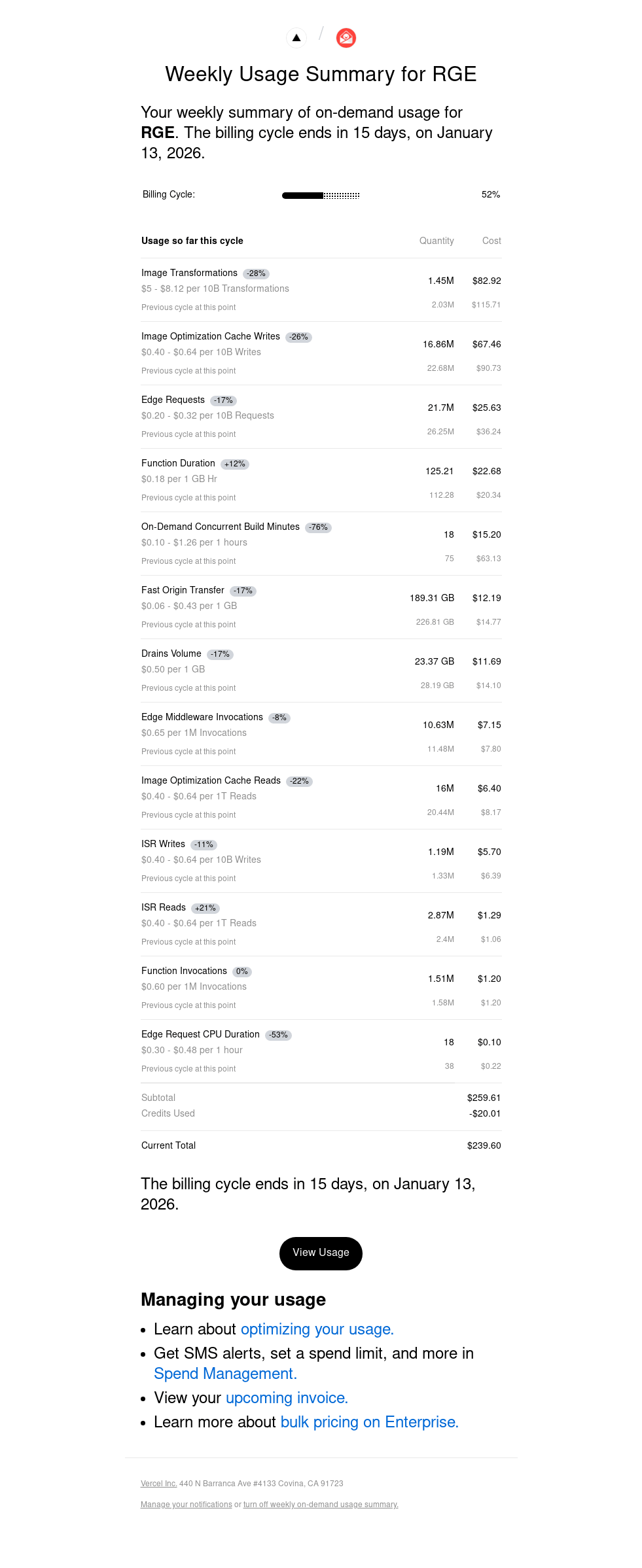Click the -28% badge on Image Transformations

pos(257,273)
